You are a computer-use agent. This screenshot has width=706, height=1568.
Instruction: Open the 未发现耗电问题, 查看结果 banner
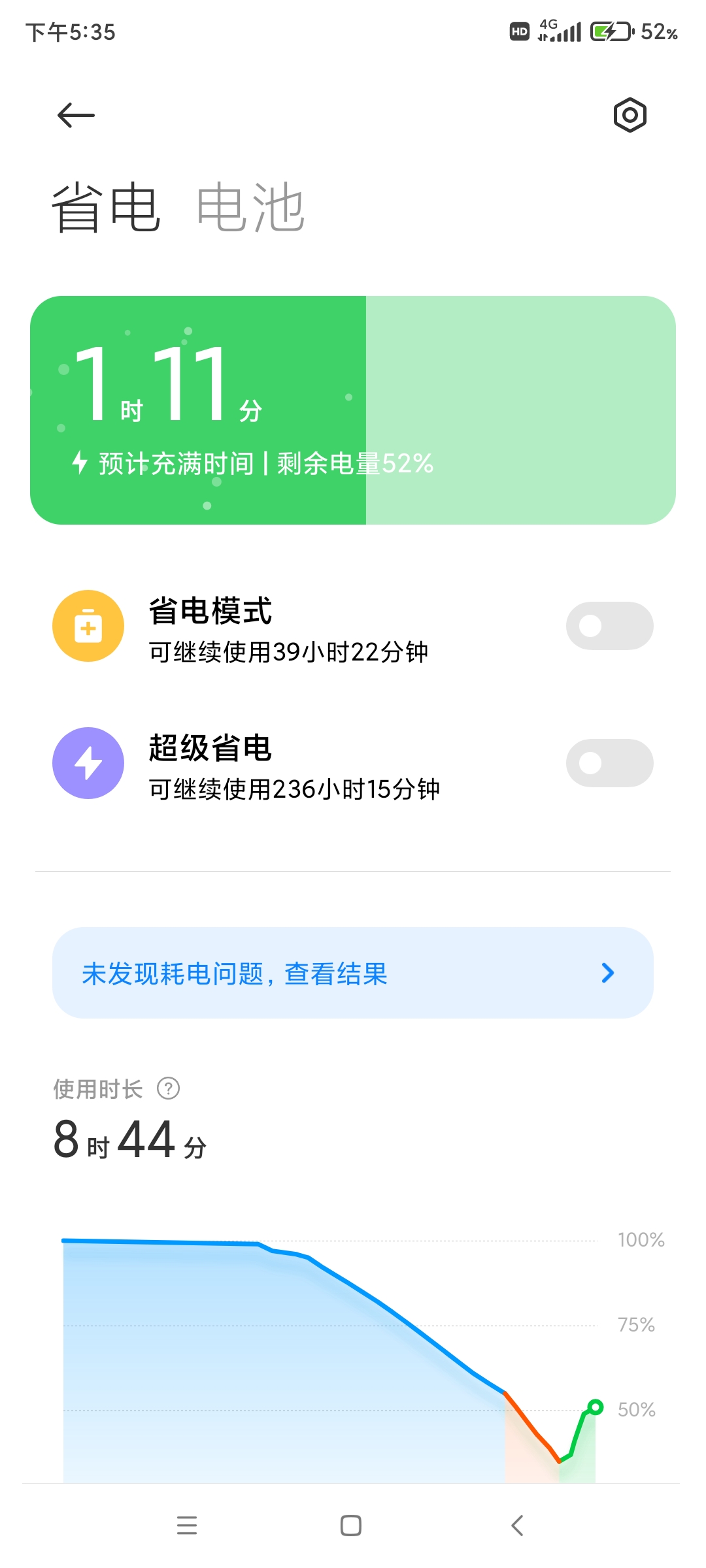(353, 973)
